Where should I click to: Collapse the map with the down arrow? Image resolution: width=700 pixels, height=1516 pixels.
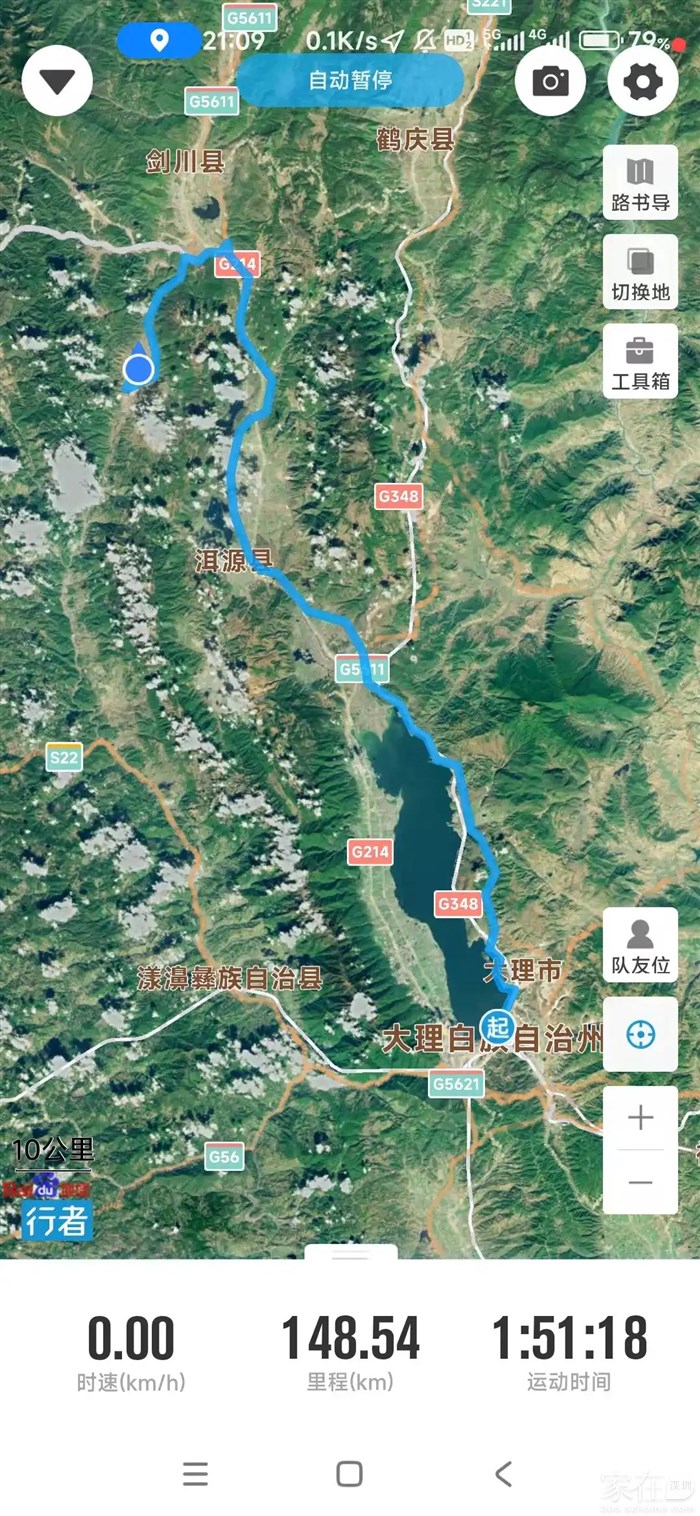coord(57,81)
